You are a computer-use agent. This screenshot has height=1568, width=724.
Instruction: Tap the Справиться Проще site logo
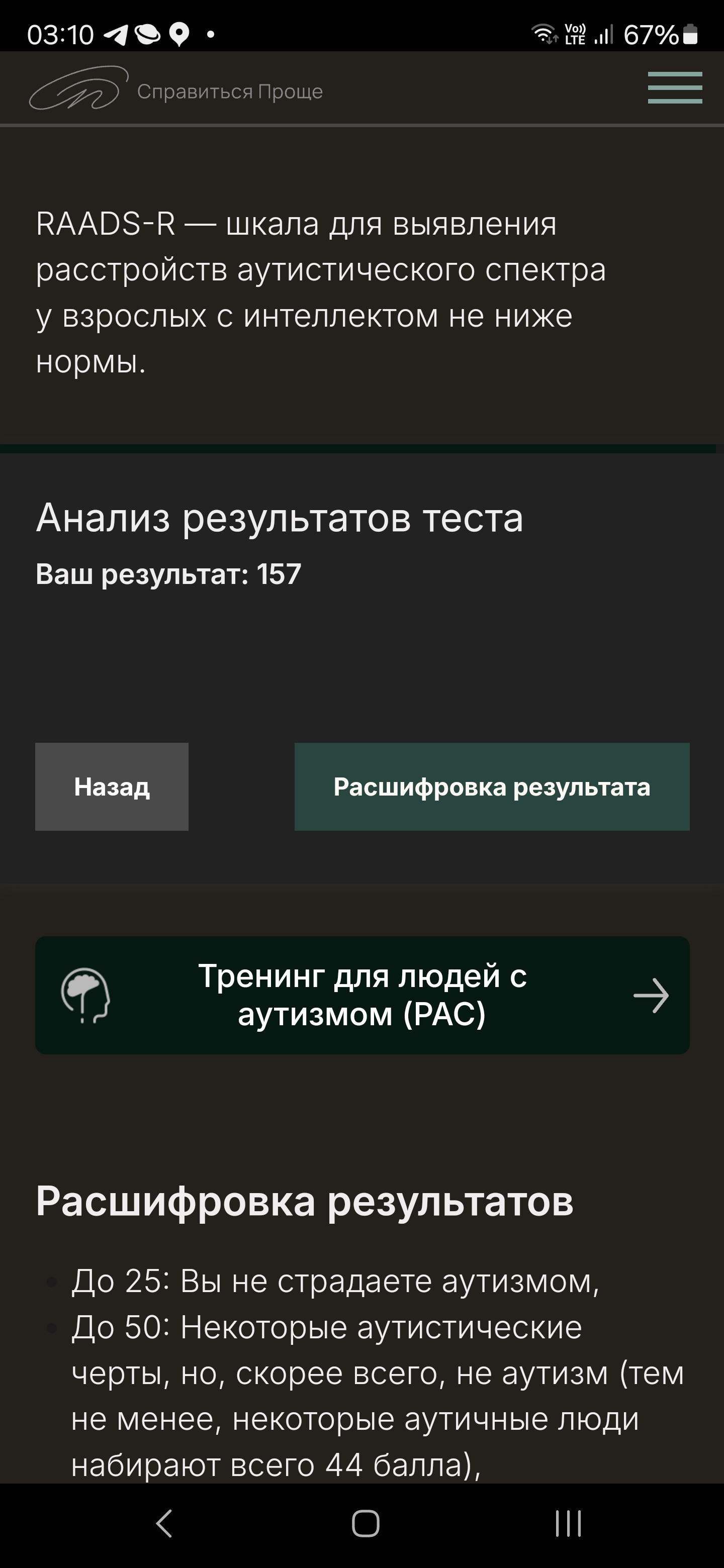[x=176, y=88]
